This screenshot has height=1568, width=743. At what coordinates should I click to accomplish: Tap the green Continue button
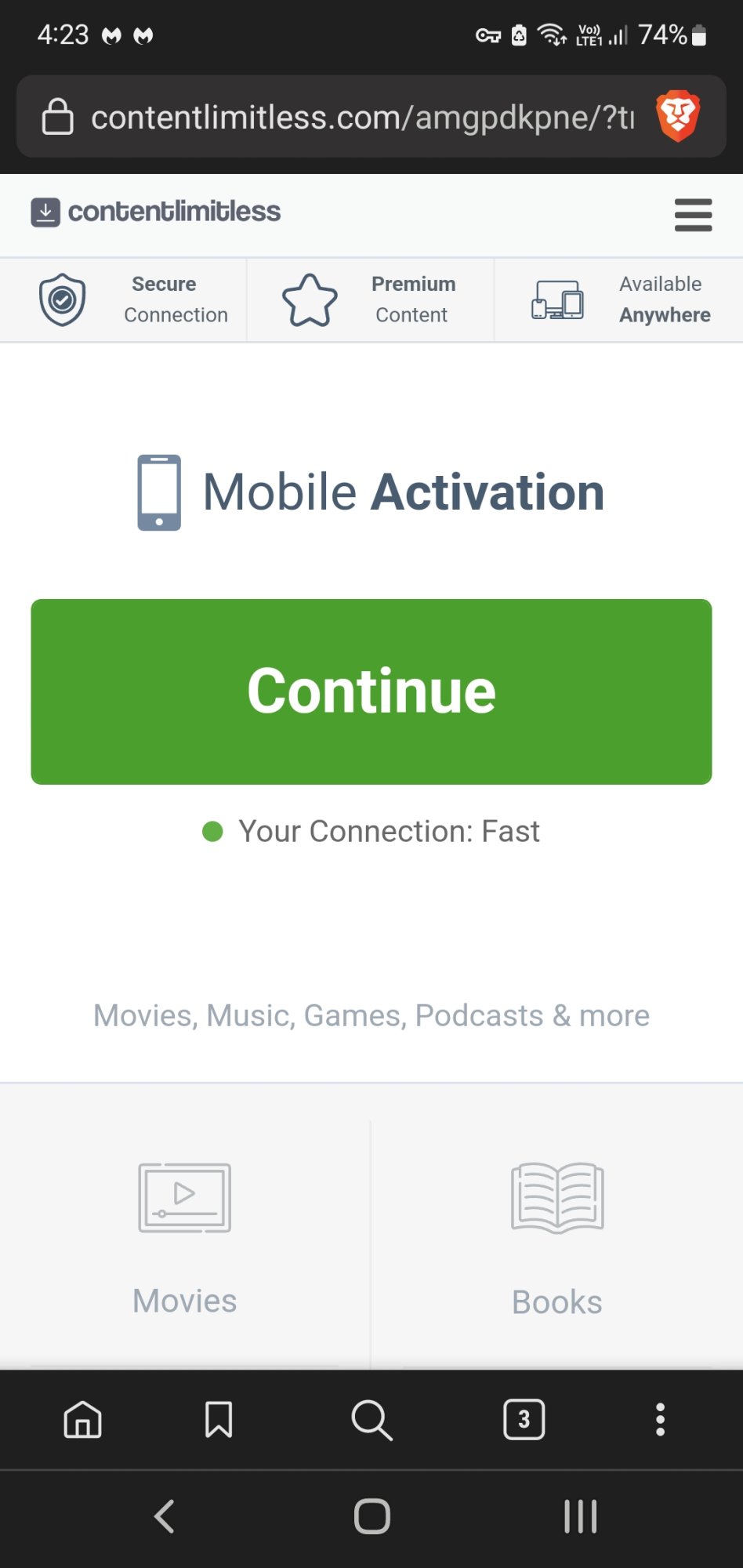371,691
